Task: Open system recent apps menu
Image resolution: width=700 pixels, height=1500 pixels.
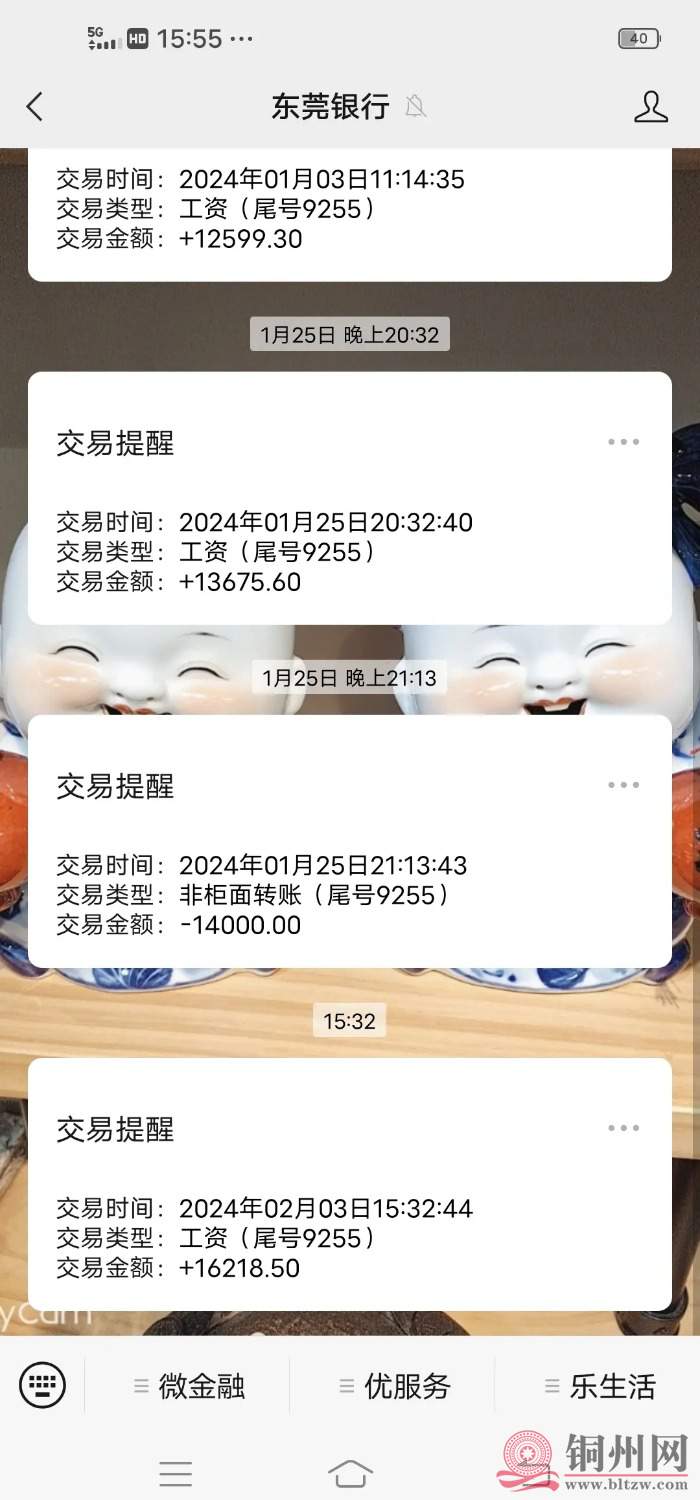Action: tap(176, 1473)
